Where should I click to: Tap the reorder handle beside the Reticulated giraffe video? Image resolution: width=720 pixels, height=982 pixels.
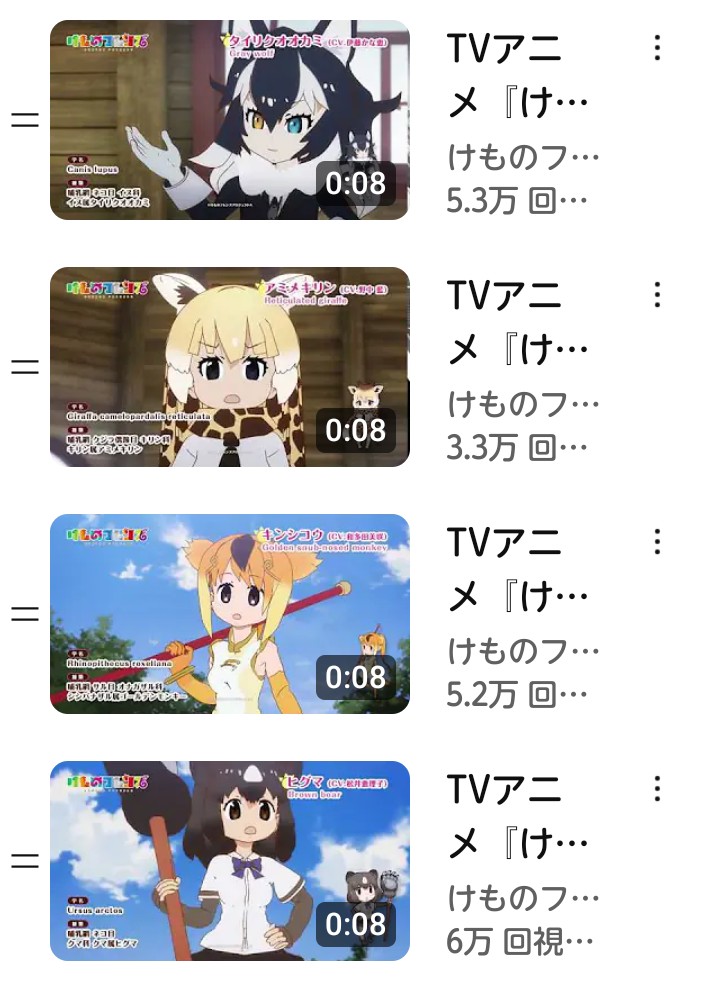coord(24,366)
